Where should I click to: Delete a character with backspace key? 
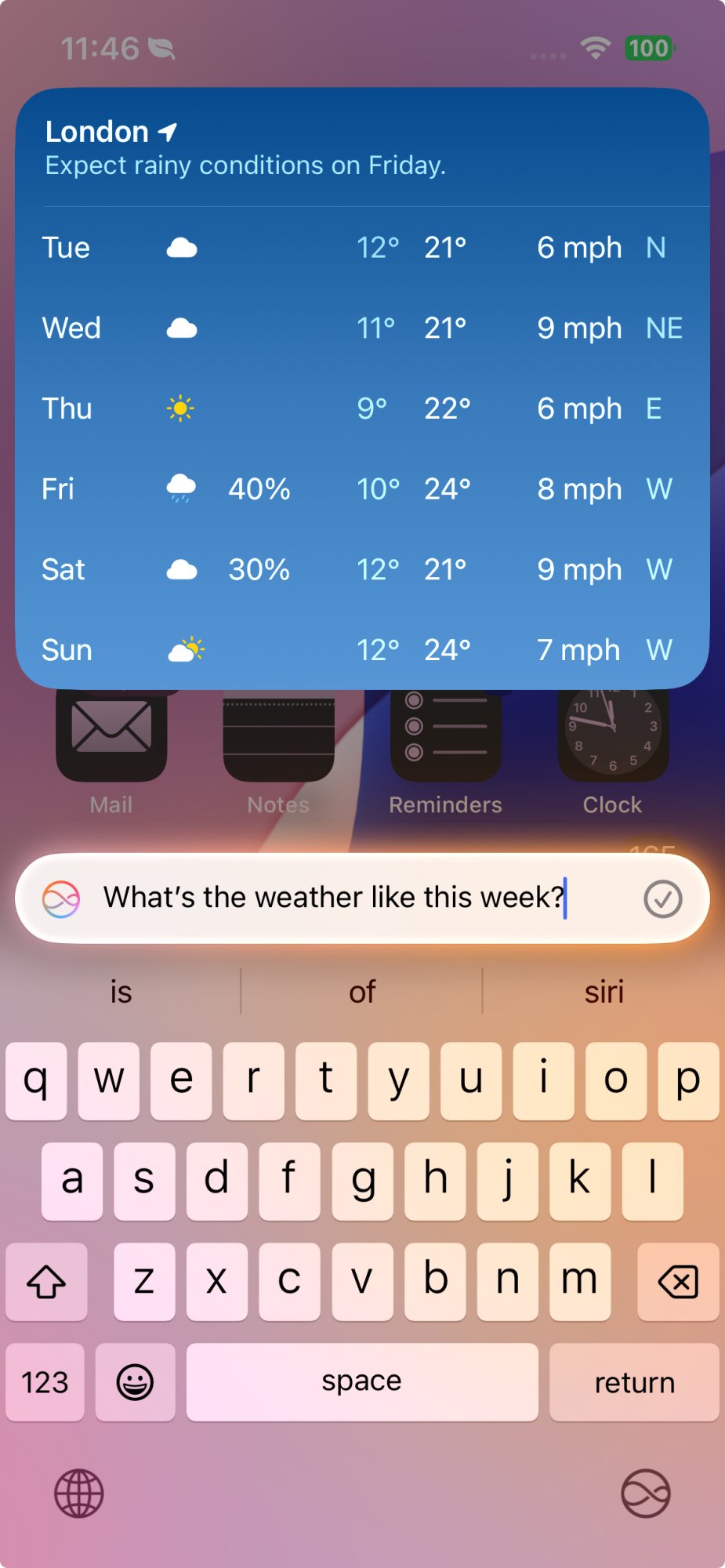click(x=678, y=1282)
